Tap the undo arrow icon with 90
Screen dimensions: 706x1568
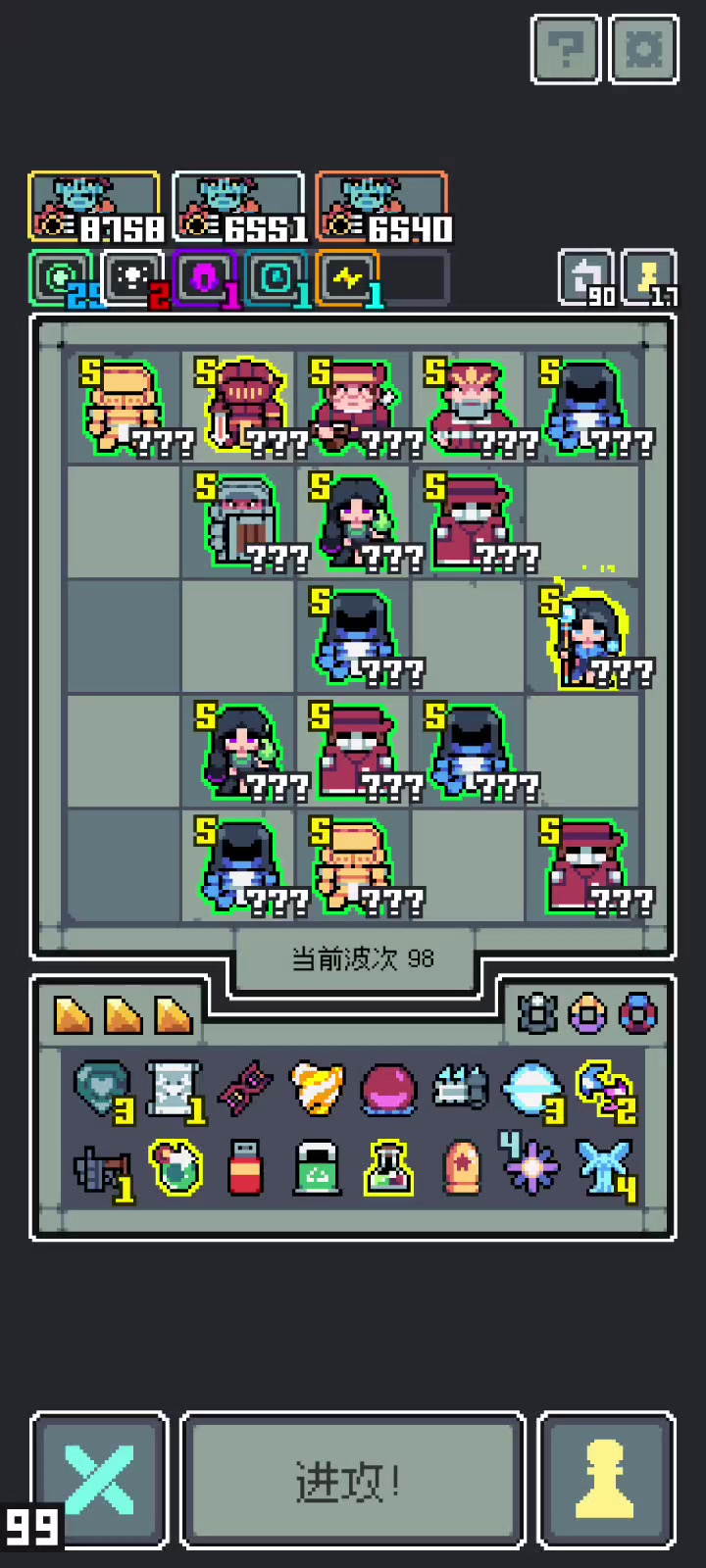[586, 278]
